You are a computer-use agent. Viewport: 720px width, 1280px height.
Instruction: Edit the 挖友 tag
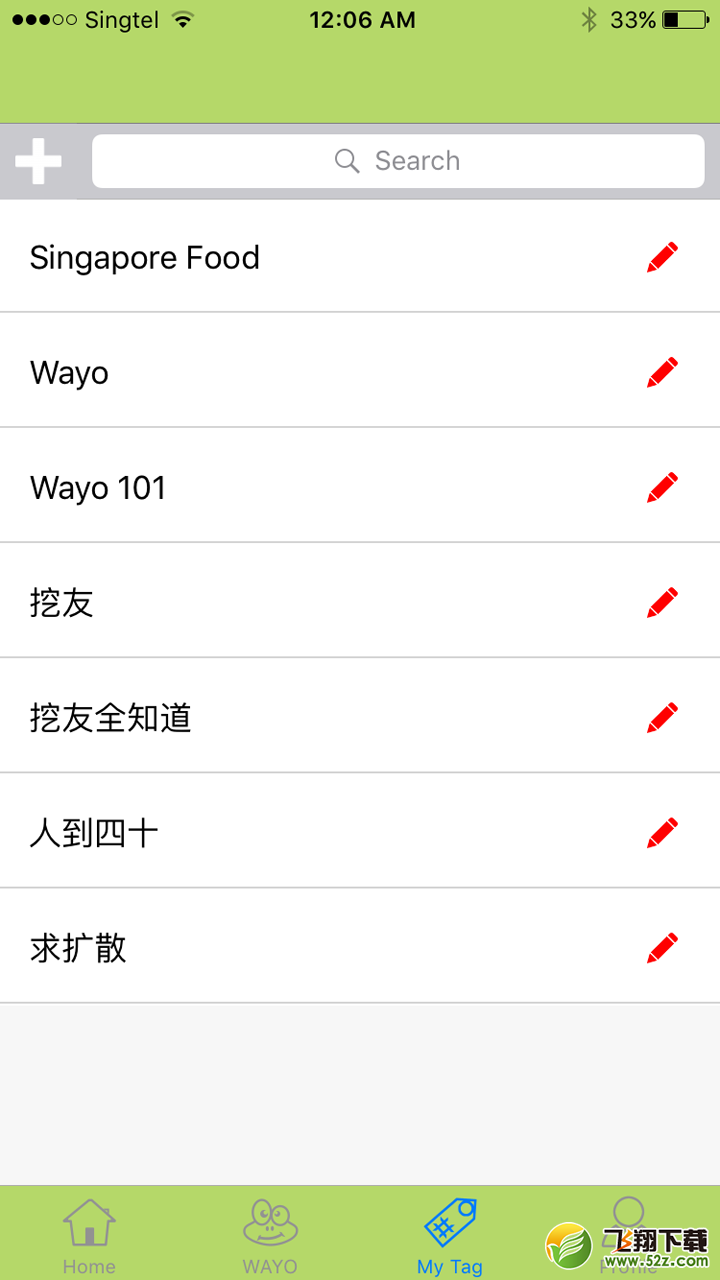pos(662,602)
